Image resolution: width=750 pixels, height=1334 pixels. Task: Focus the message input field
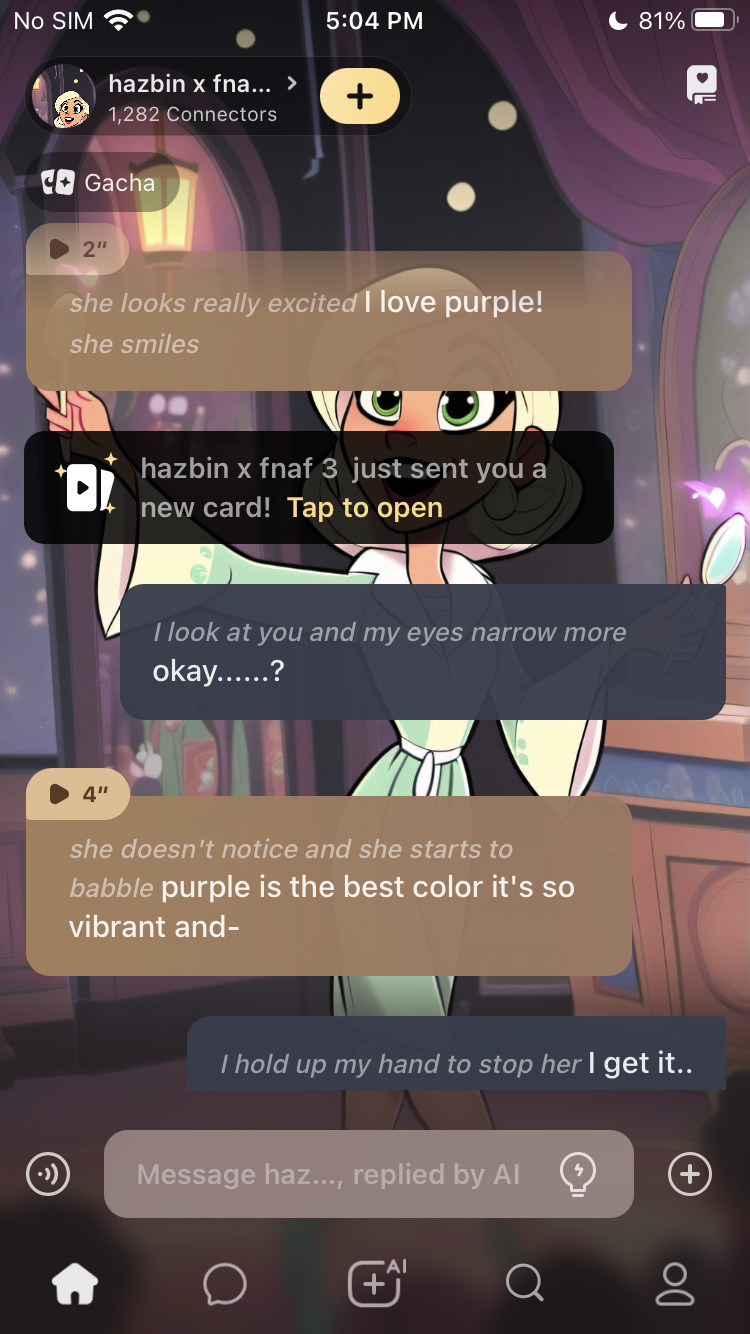pos(330,1174)
